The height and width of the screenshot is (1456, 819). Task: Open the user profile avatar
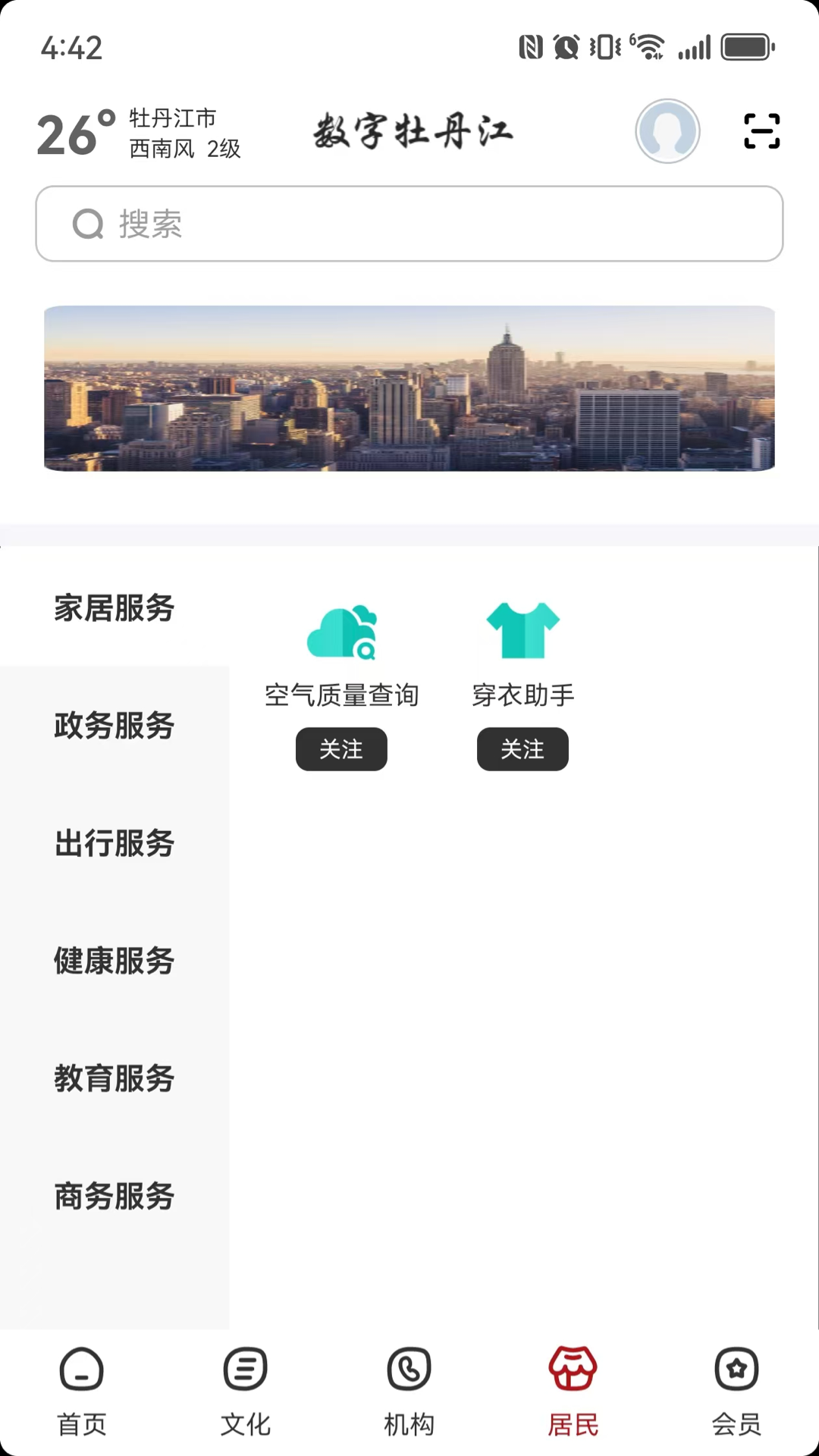667,131
